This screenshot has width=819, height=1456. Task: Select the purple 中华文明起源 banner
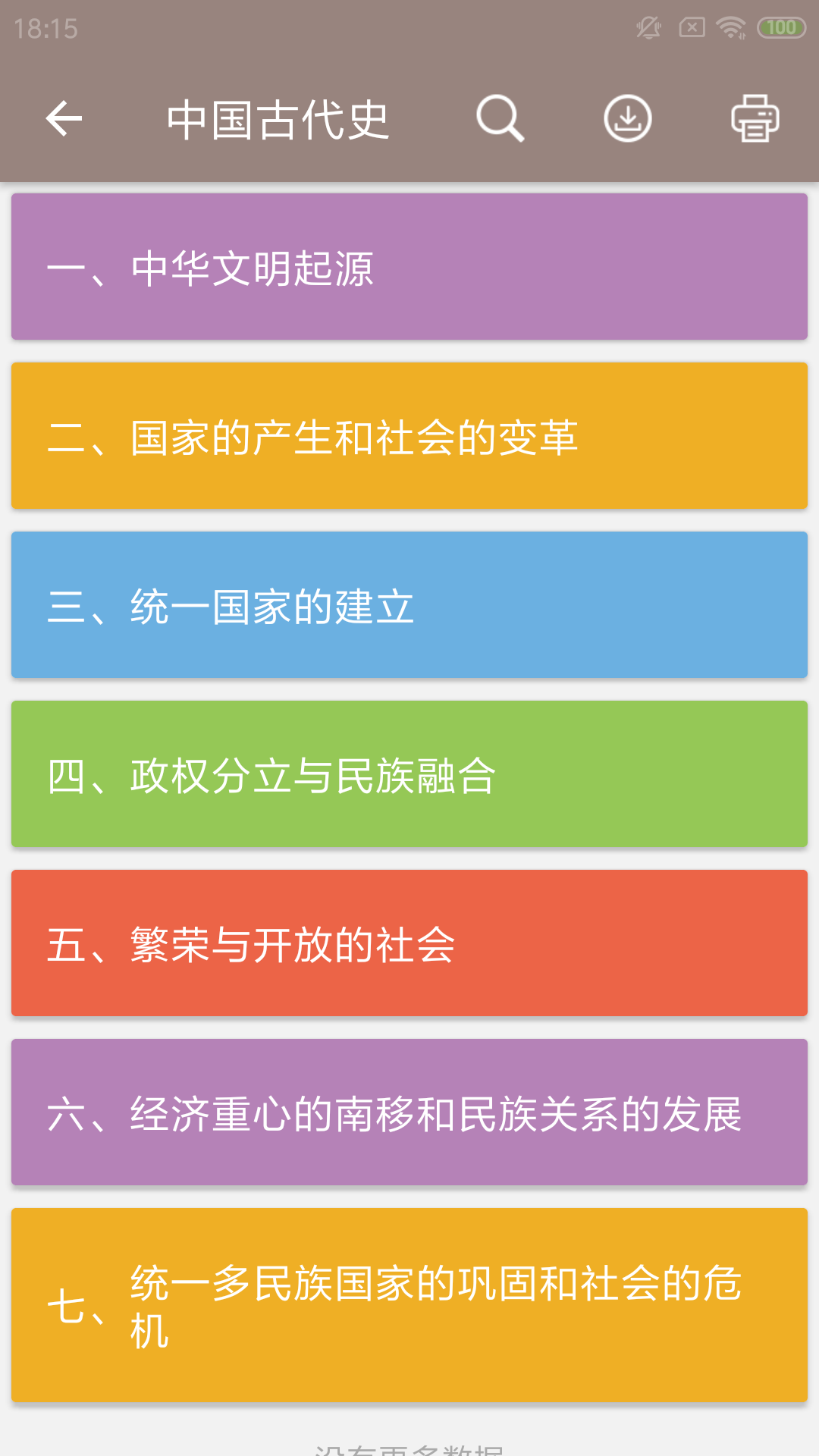[409, 266]
